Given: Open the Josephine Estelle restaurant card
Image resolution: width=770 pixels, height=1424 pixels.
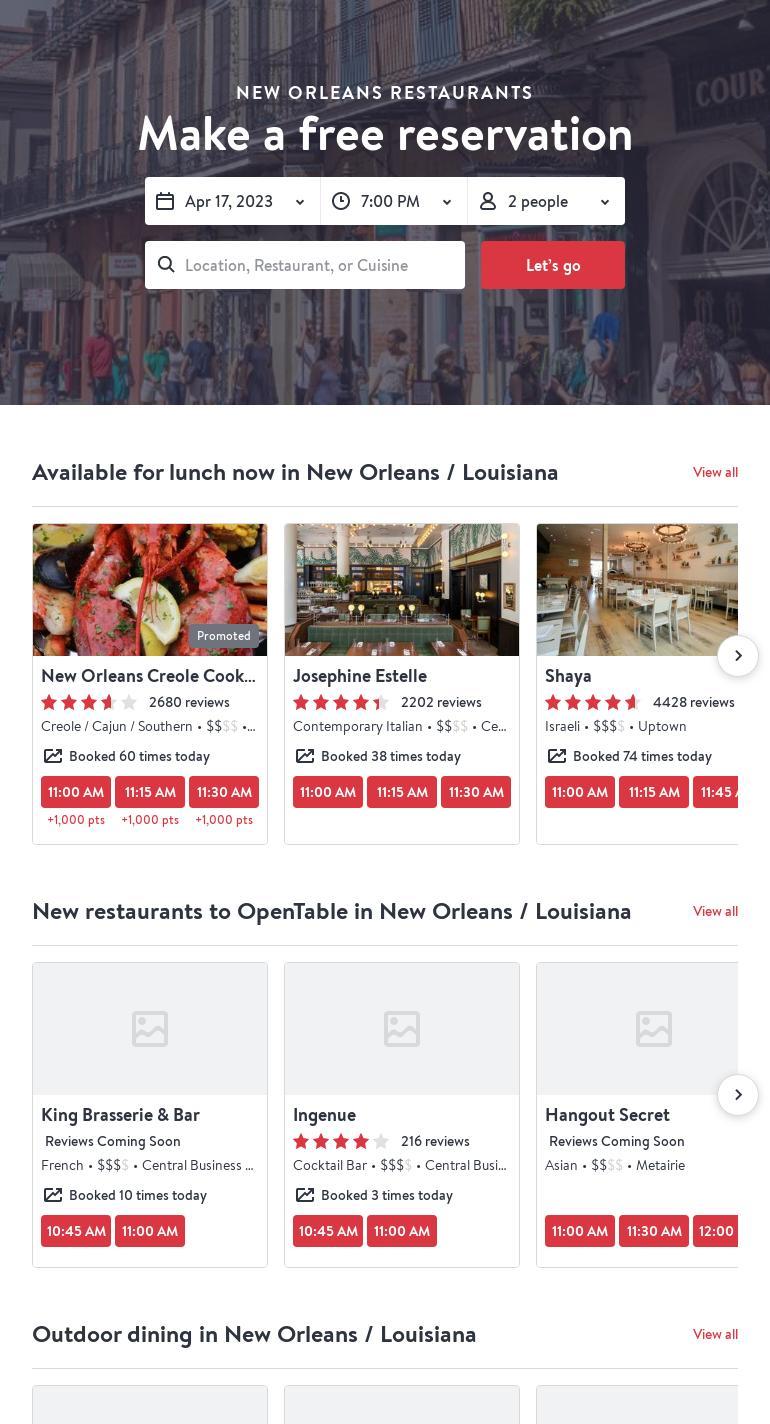Looking at the screenshot, I should click(360, 676).
